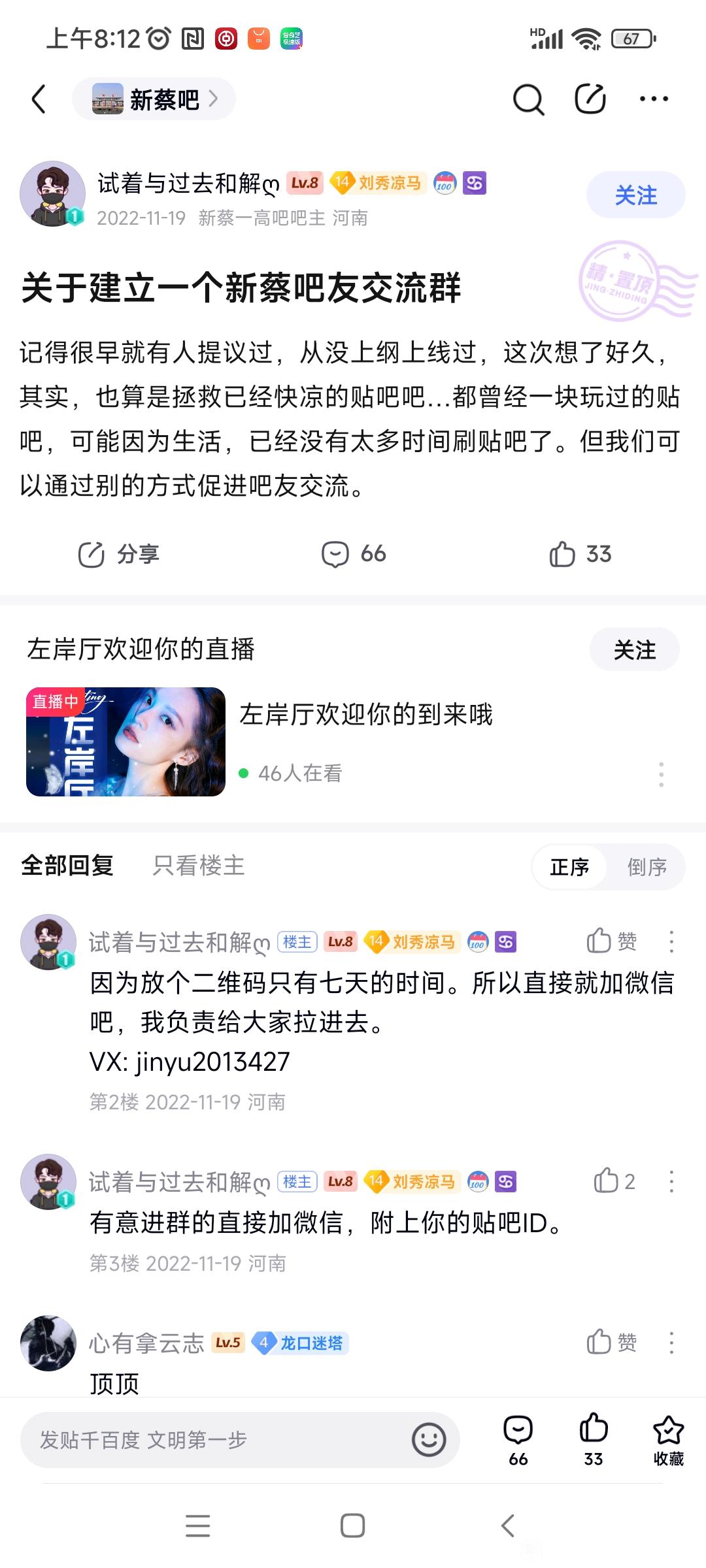Viewport: 706px width, 1568px height.
Task: Tap the compose post icon in header
Action: click(x=590, y=99)
